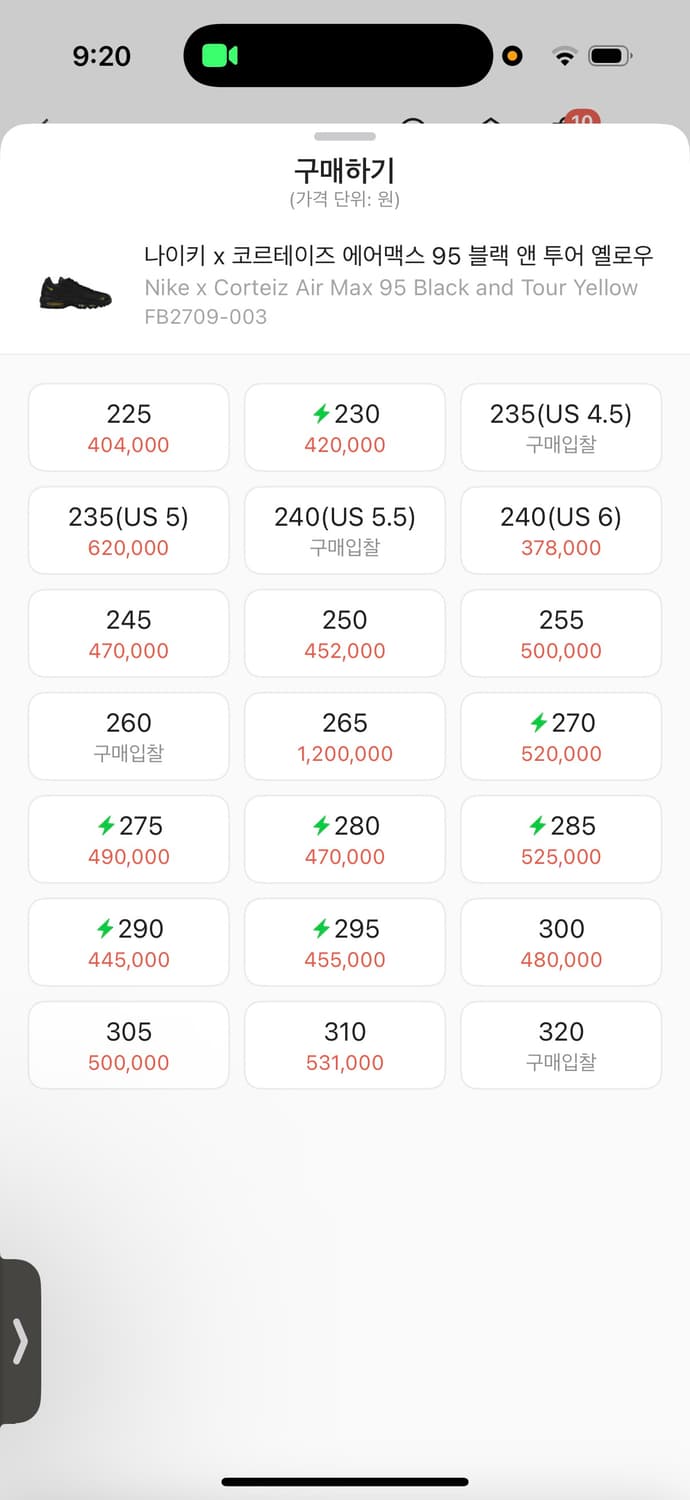Select size 260 purchase bid option
The width and height of the screenshot is (690, 1500).
pos(129,737)
